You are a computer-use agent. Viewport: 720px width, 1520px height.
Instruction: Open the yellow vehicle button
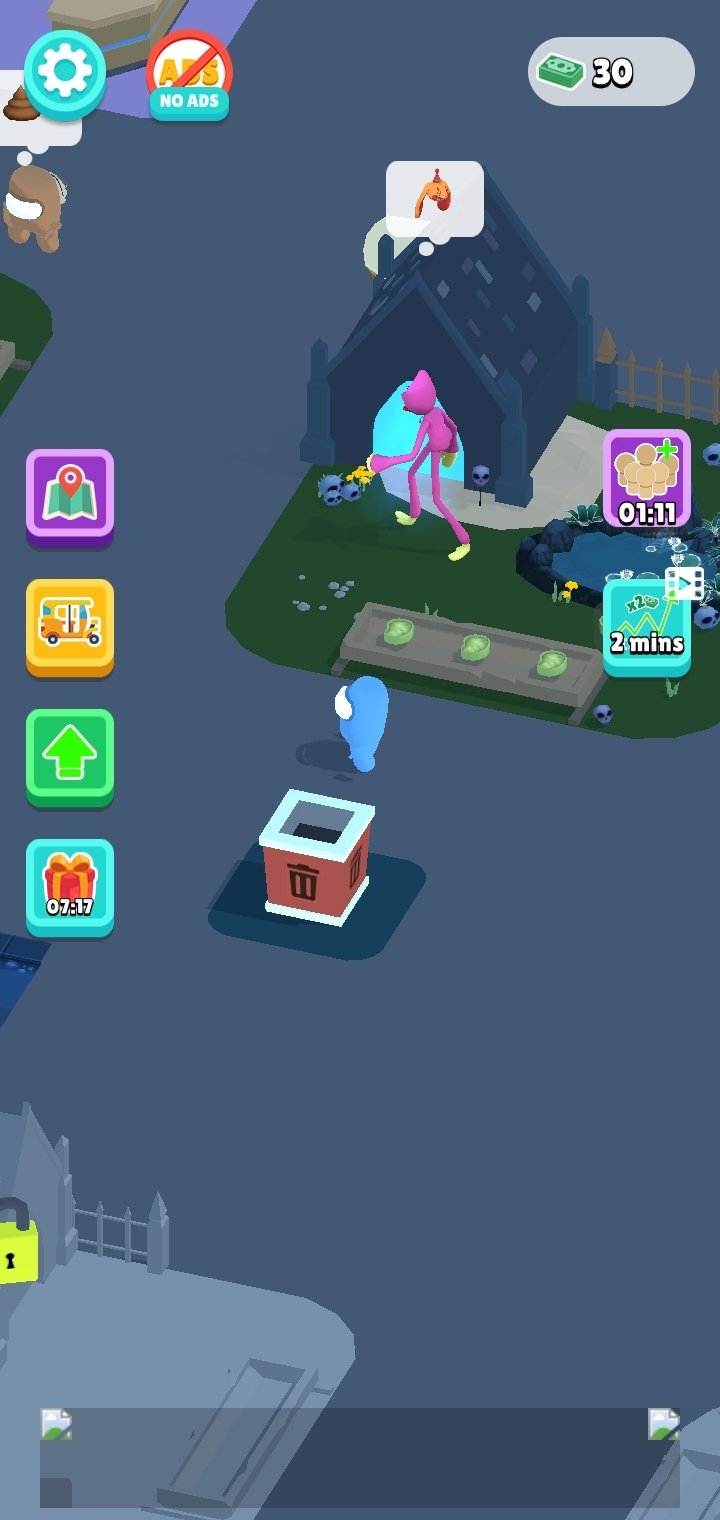(x=70, y=624)
